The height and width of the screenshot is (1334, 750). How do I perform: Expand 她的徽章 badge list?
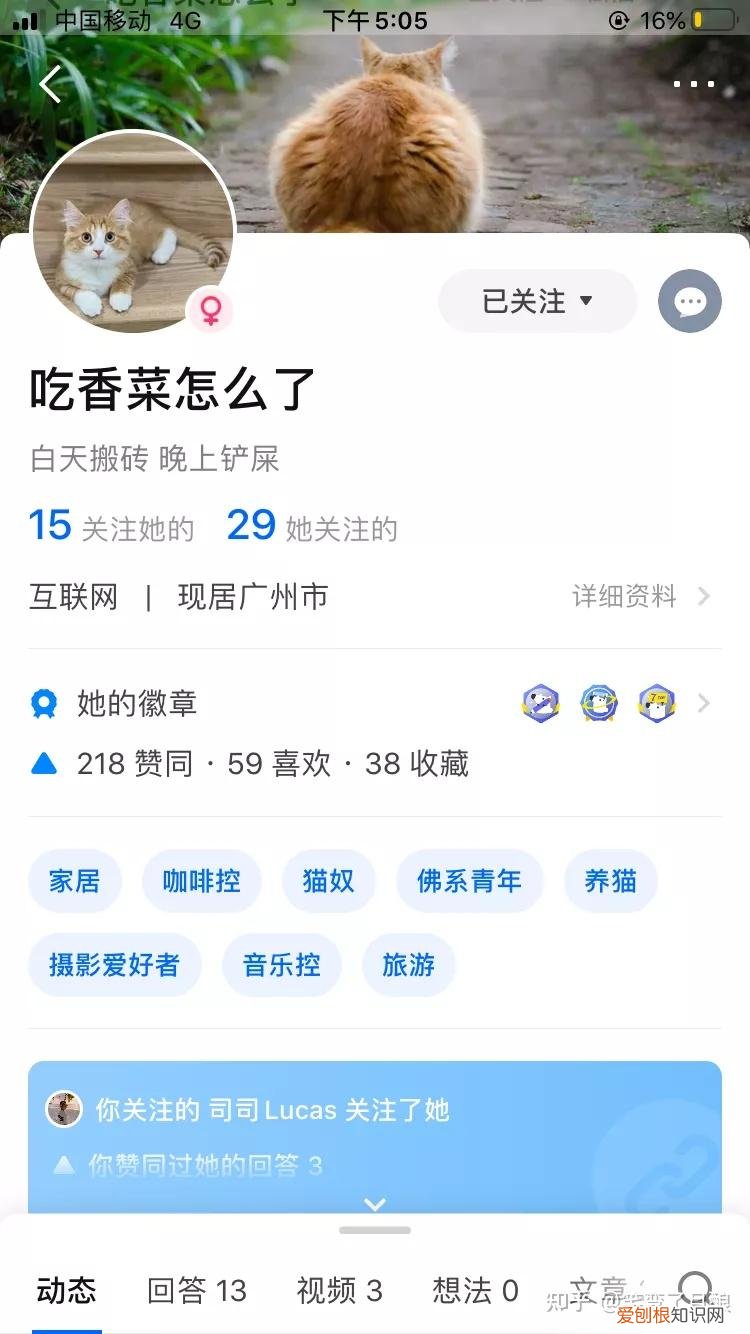click(706, 702)
